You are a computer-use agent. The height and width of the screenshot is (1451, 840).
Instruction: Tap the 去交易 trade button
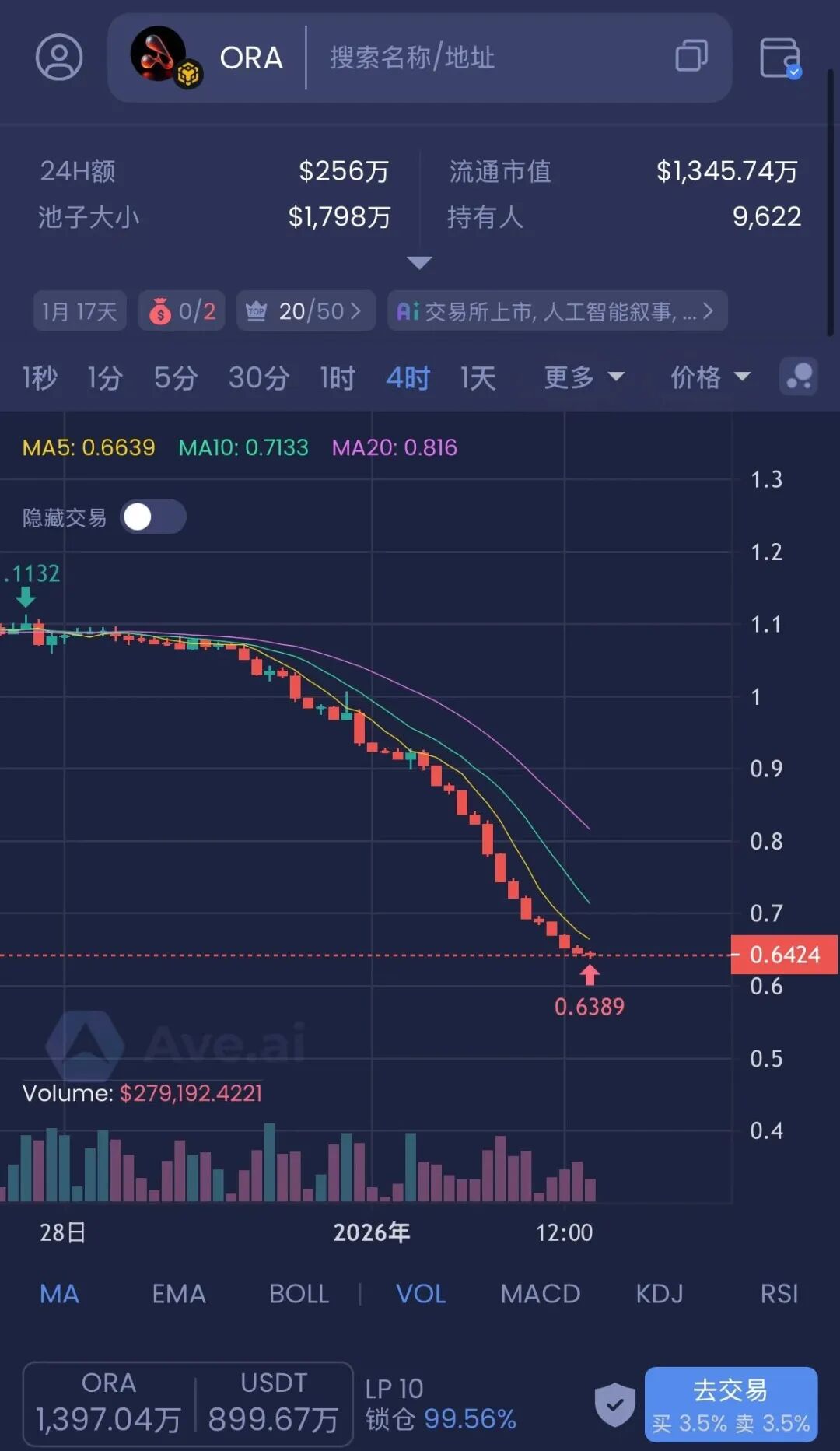730,1405
